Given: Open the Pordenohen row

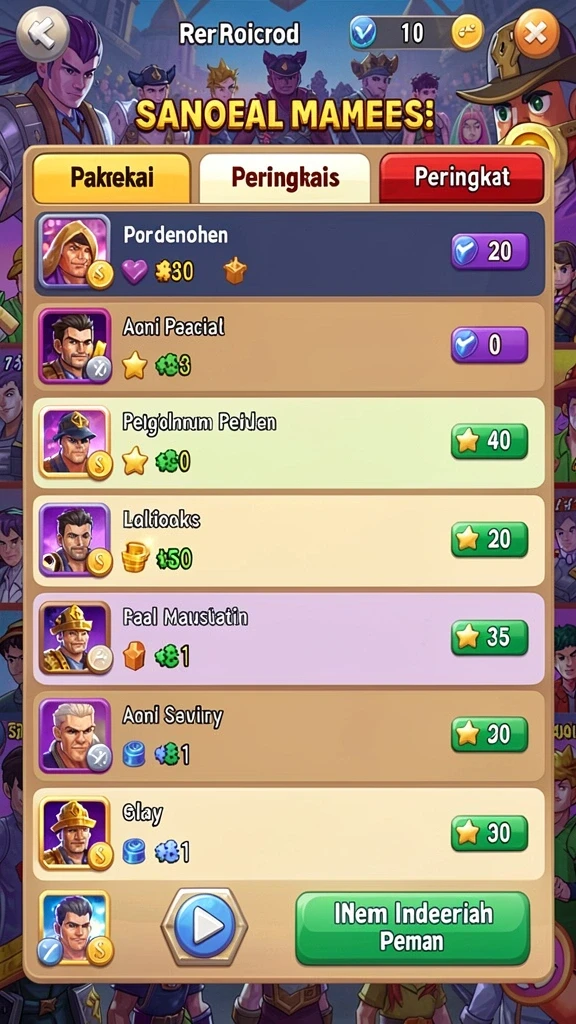Looking at the screenshot, I should tap(289, 253).
